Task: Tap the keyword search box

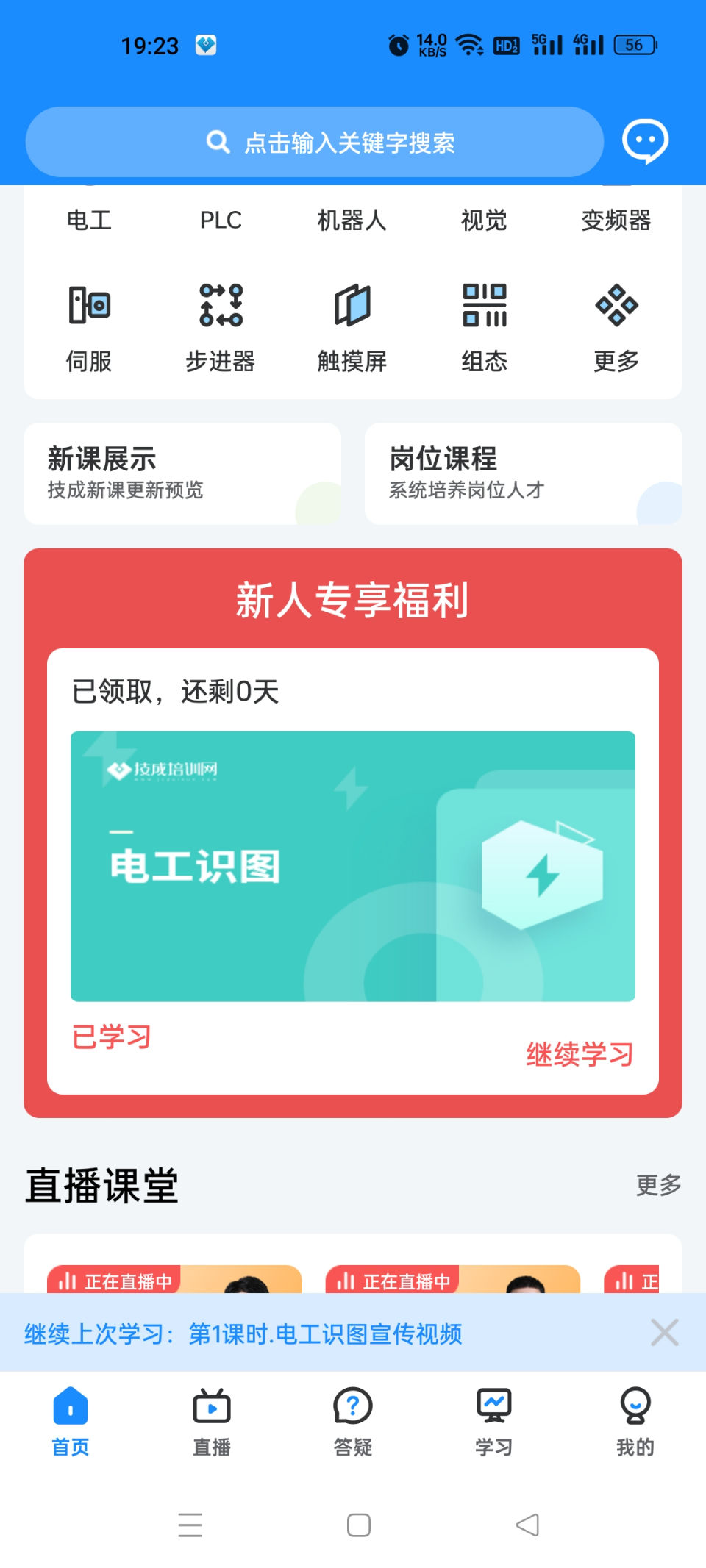Action: tap(315, 142)
